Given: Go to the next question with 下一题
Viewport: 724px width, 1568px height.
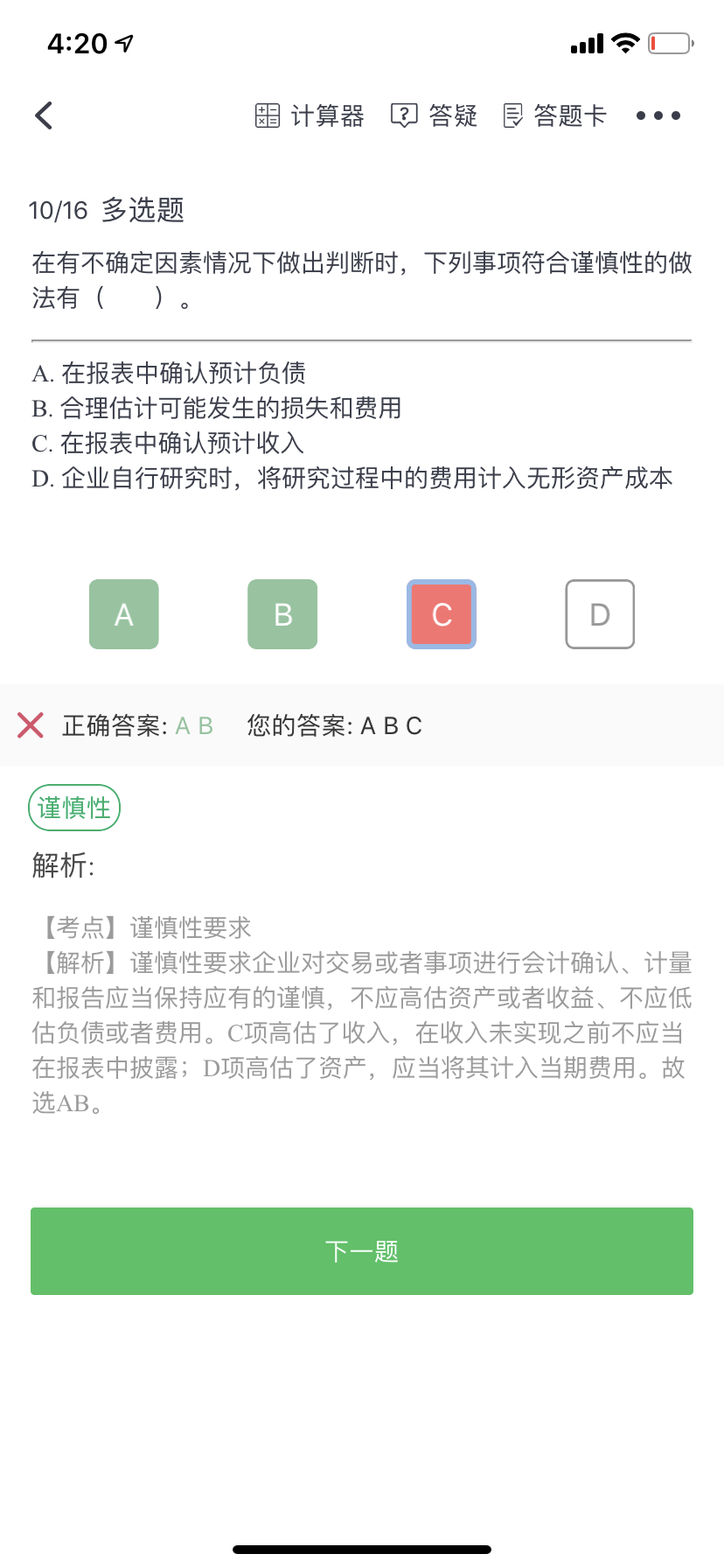Looking at the screenshot, I should 362,1251.
